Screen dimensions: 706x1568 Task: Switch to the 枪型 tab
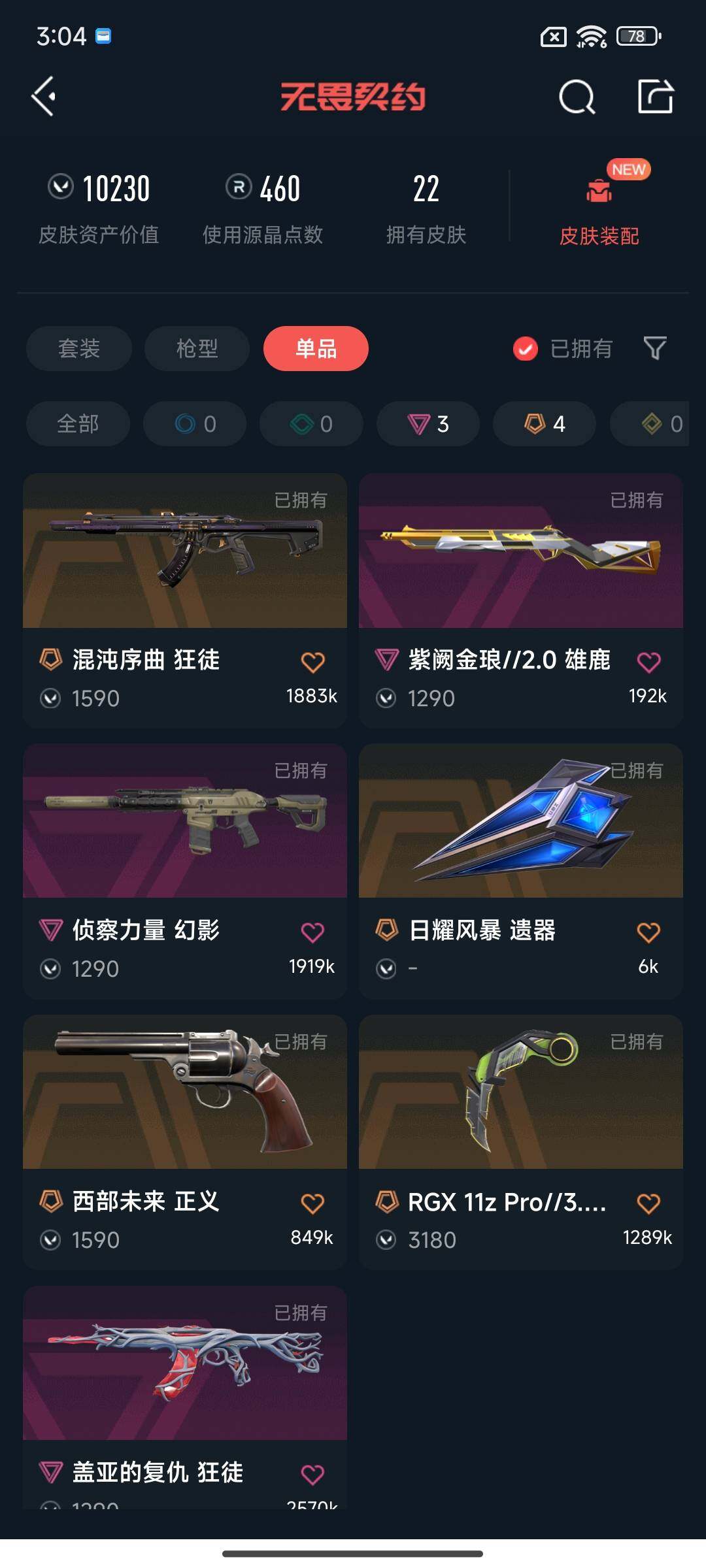click(196, 349)
